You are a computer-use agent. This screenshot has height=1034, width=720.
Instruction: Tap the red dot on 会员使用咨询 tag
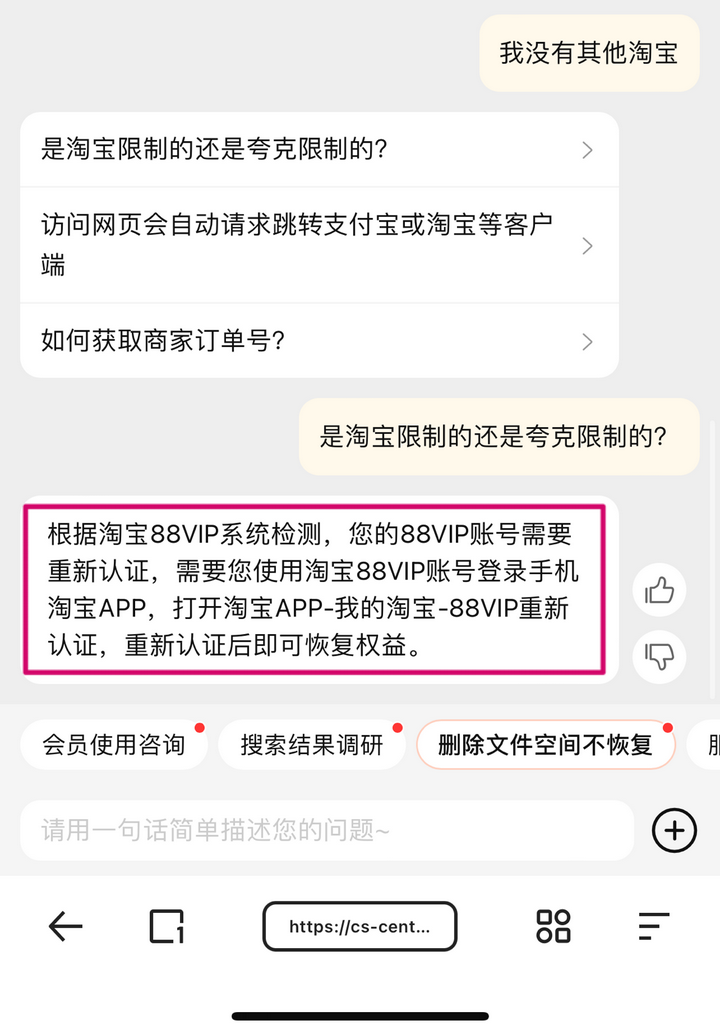tap(202, 728)
